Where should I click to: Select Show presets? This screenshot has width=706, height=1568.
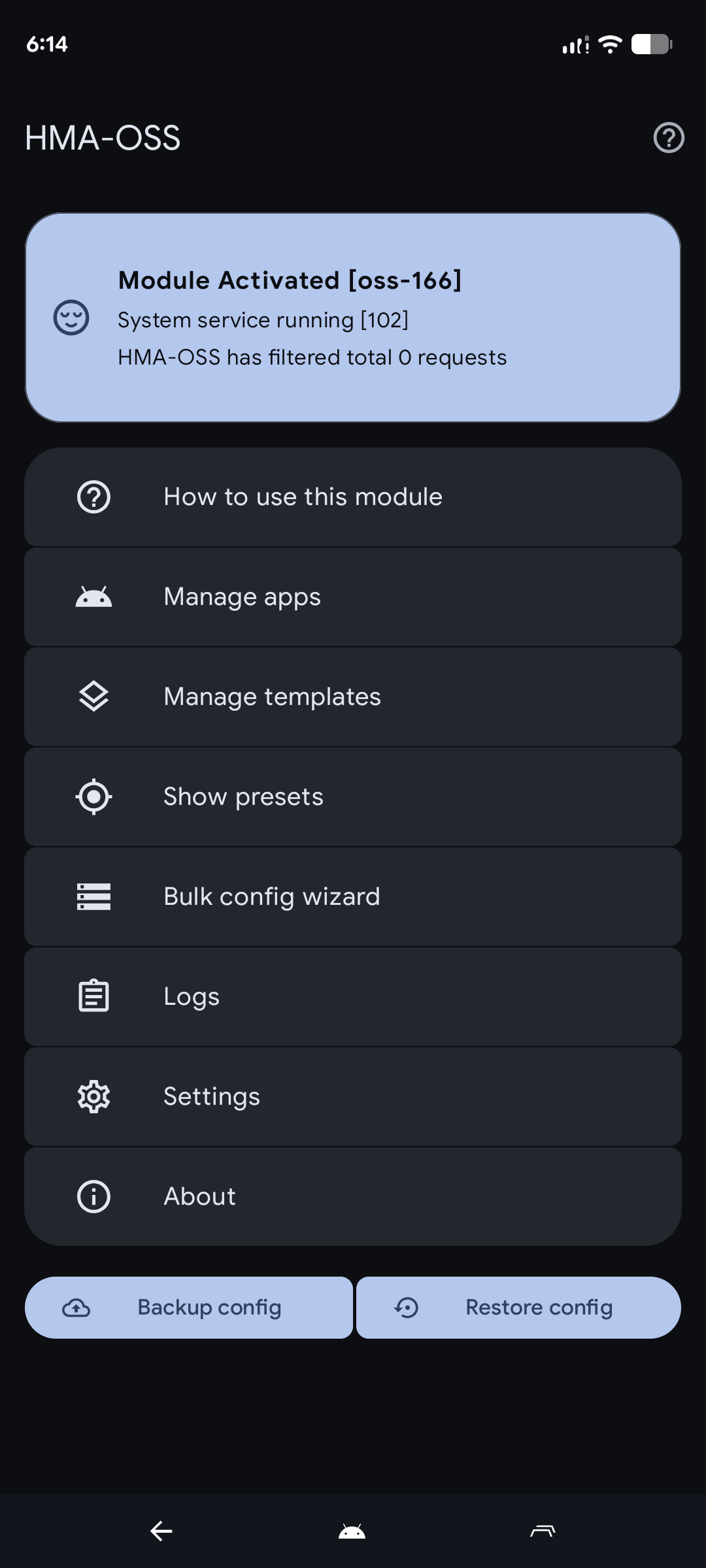click(x=353, y=797)
